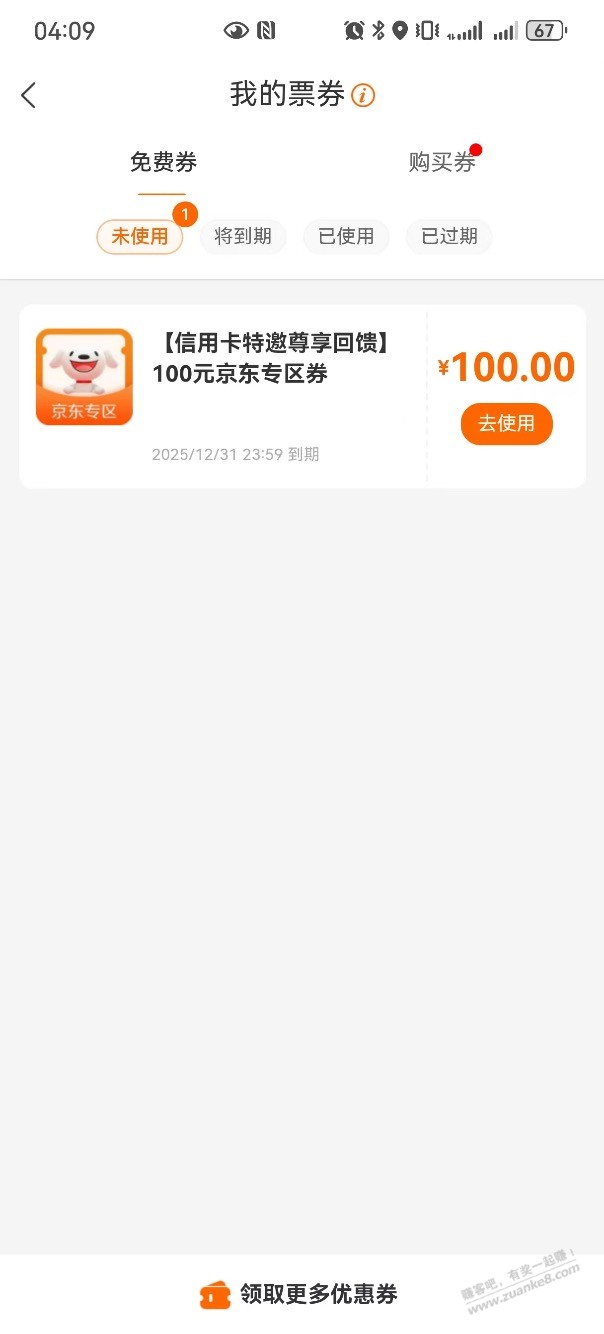Select the 未使用 filter chip
The width and height of the screenshot is (604, 1334).
[140, 237]
